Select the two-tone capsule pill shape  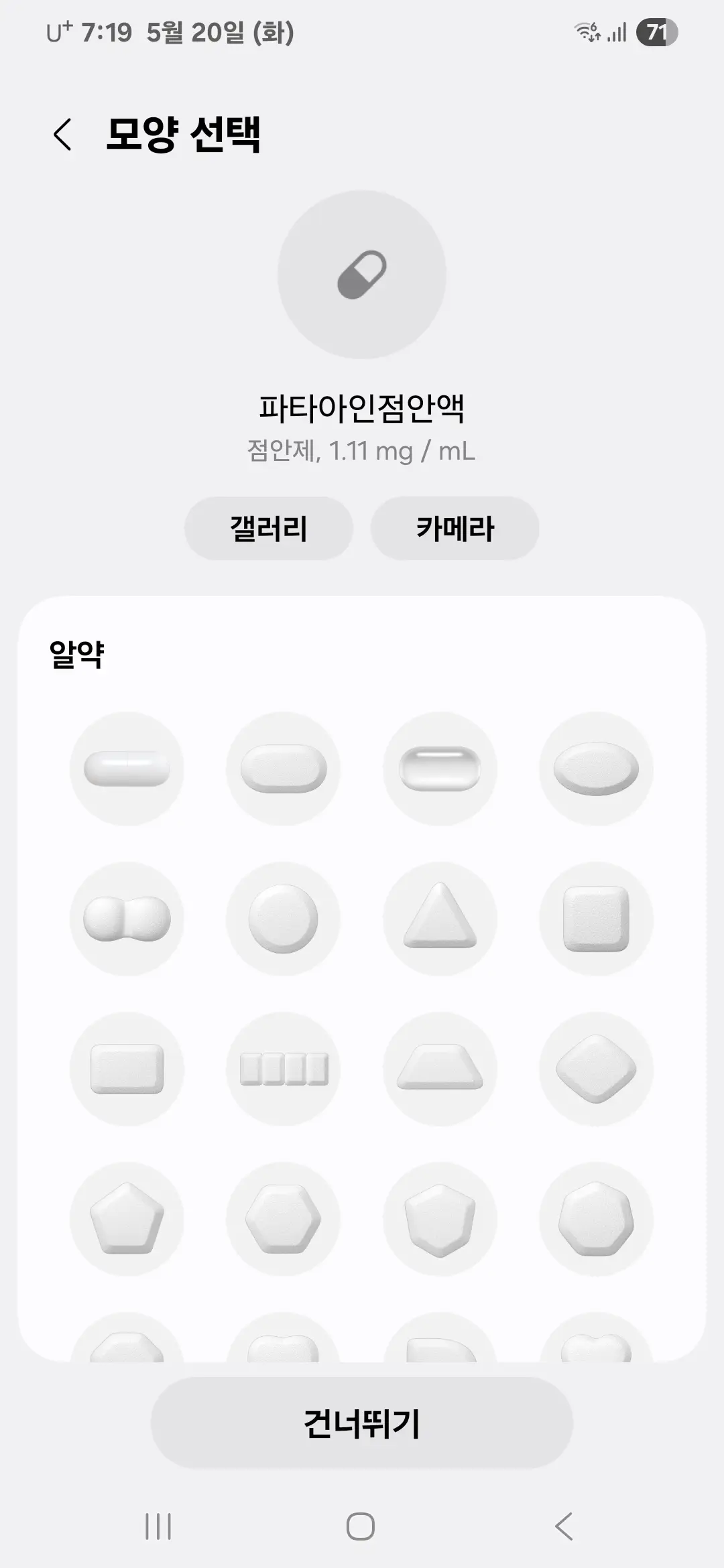pyautogui.click(x=126, y=769)
